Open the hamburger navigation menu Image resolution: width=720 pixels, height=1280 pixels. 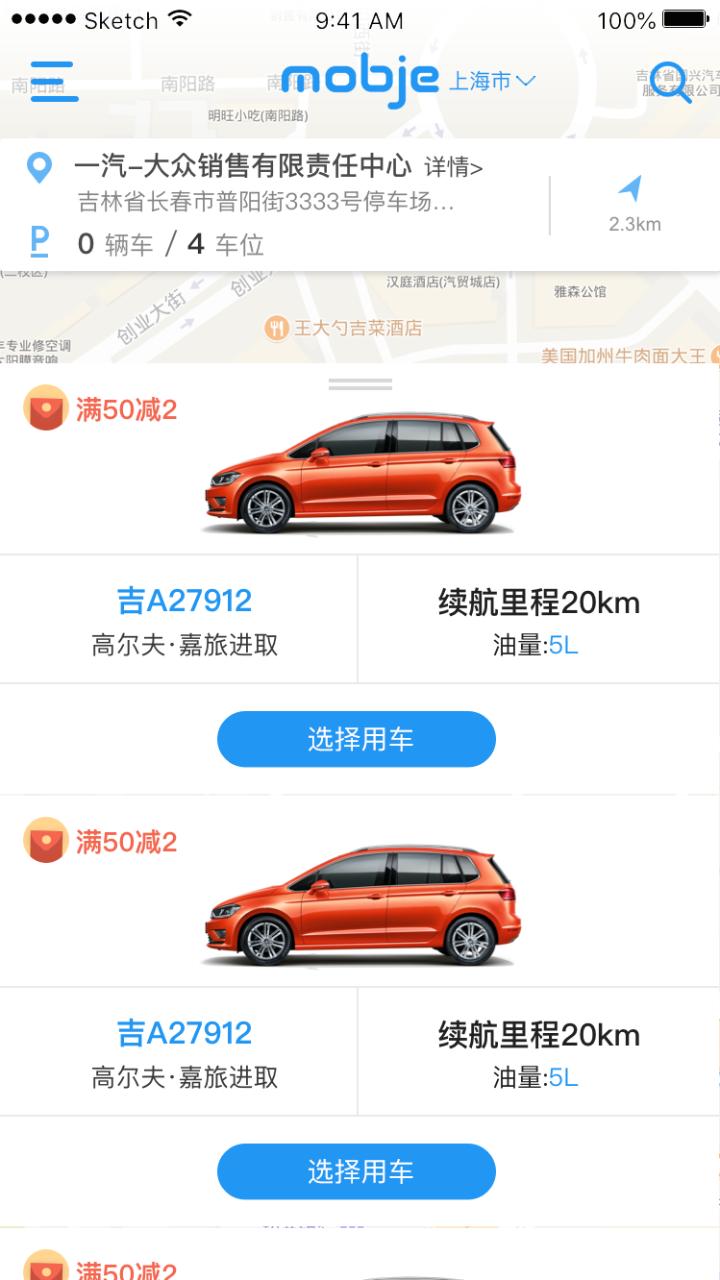coord(53,79)
